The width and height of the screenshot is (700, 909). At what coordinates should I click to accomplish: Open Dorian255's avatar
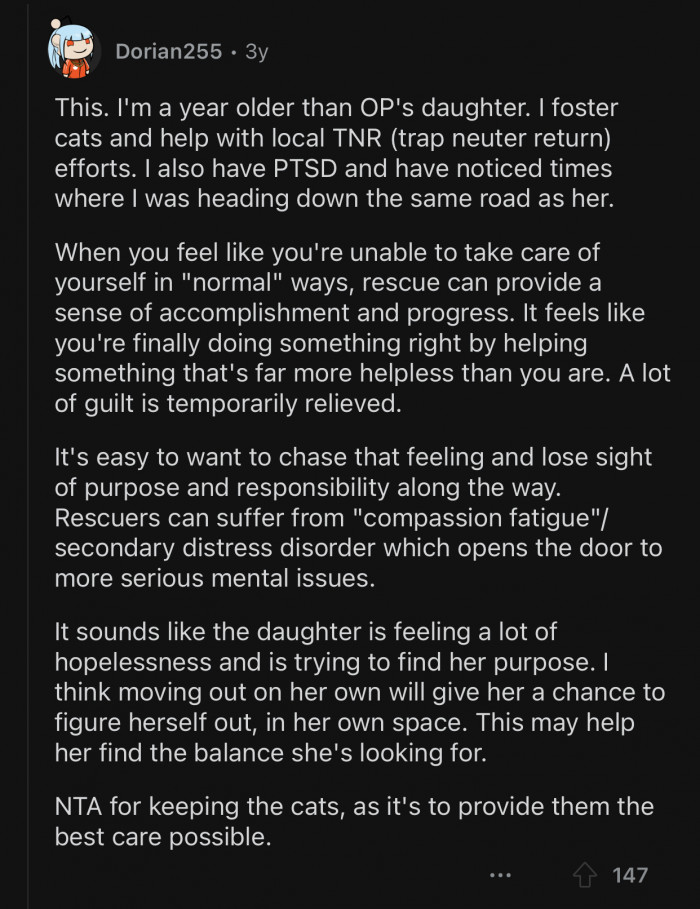(x=74, y=52)
